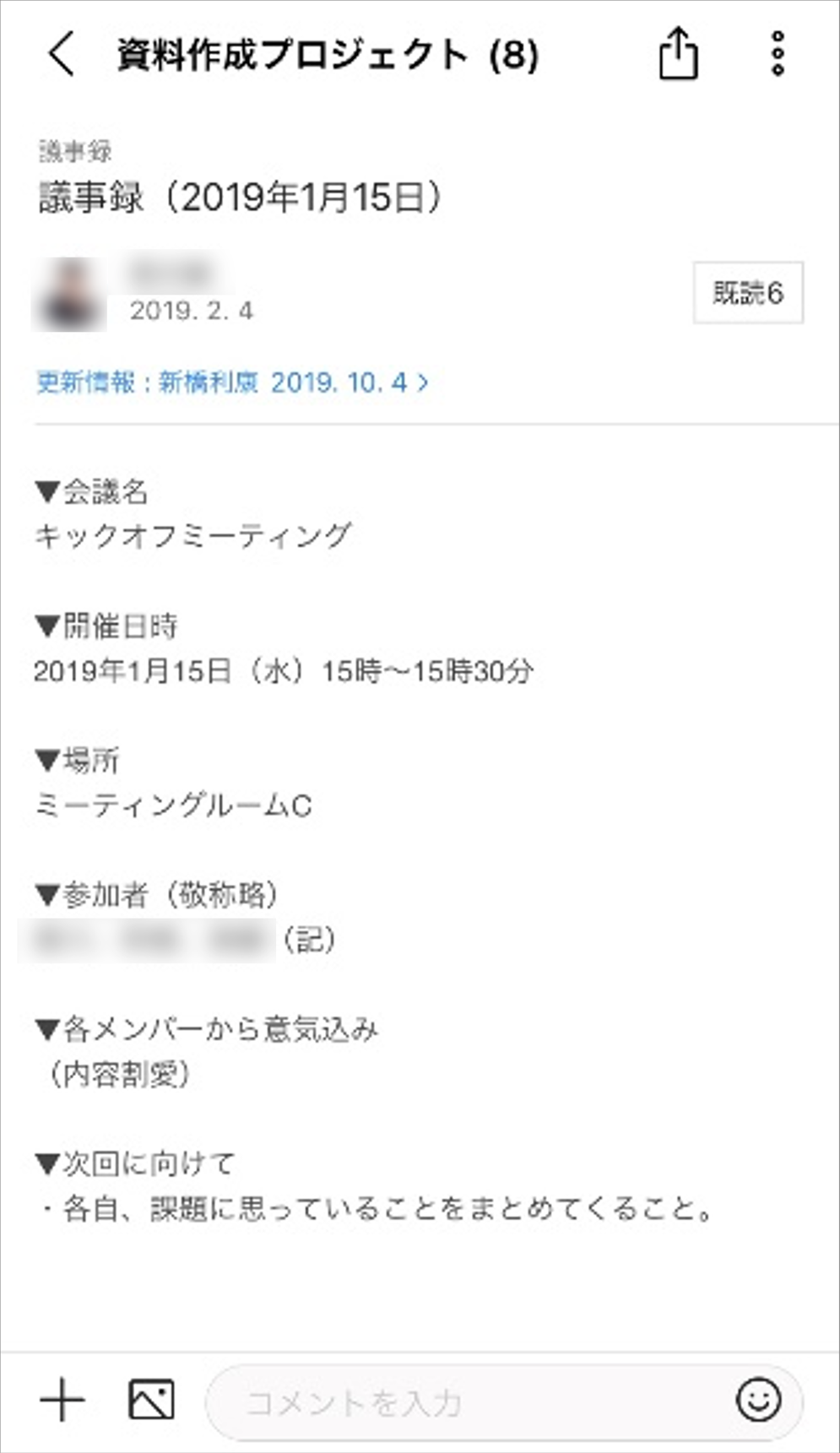
Task: Open the 更新情報 update history link
Action: [232, 382]
